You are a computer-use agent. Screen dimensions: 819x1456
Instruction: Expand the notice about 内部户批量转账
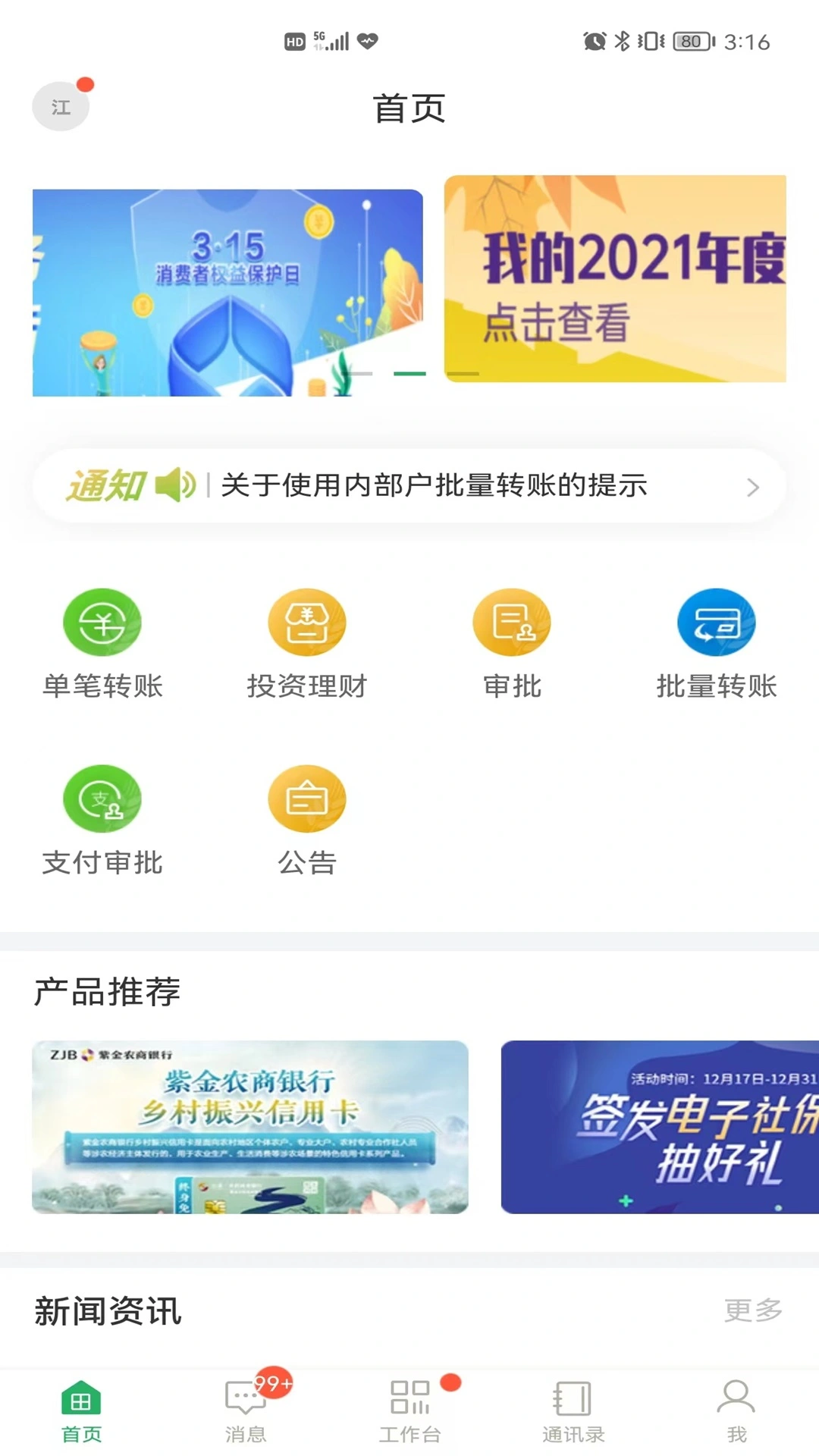[432, 488]
